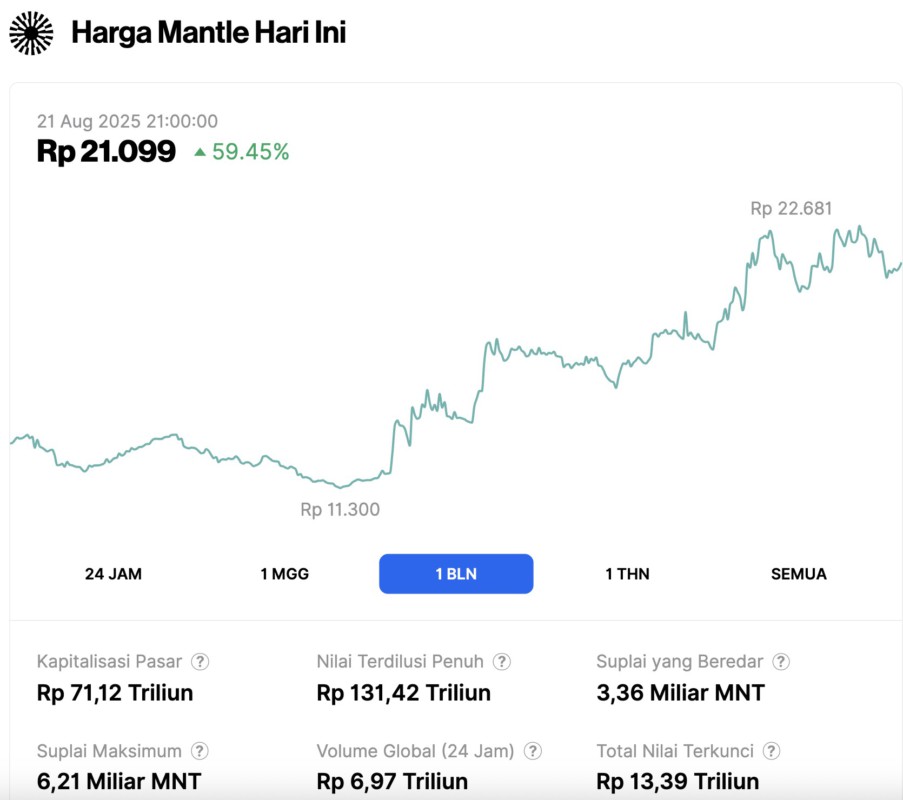903x800 pixels.
Task: Show the 1 THN price chart
Action: pos(627,574)
